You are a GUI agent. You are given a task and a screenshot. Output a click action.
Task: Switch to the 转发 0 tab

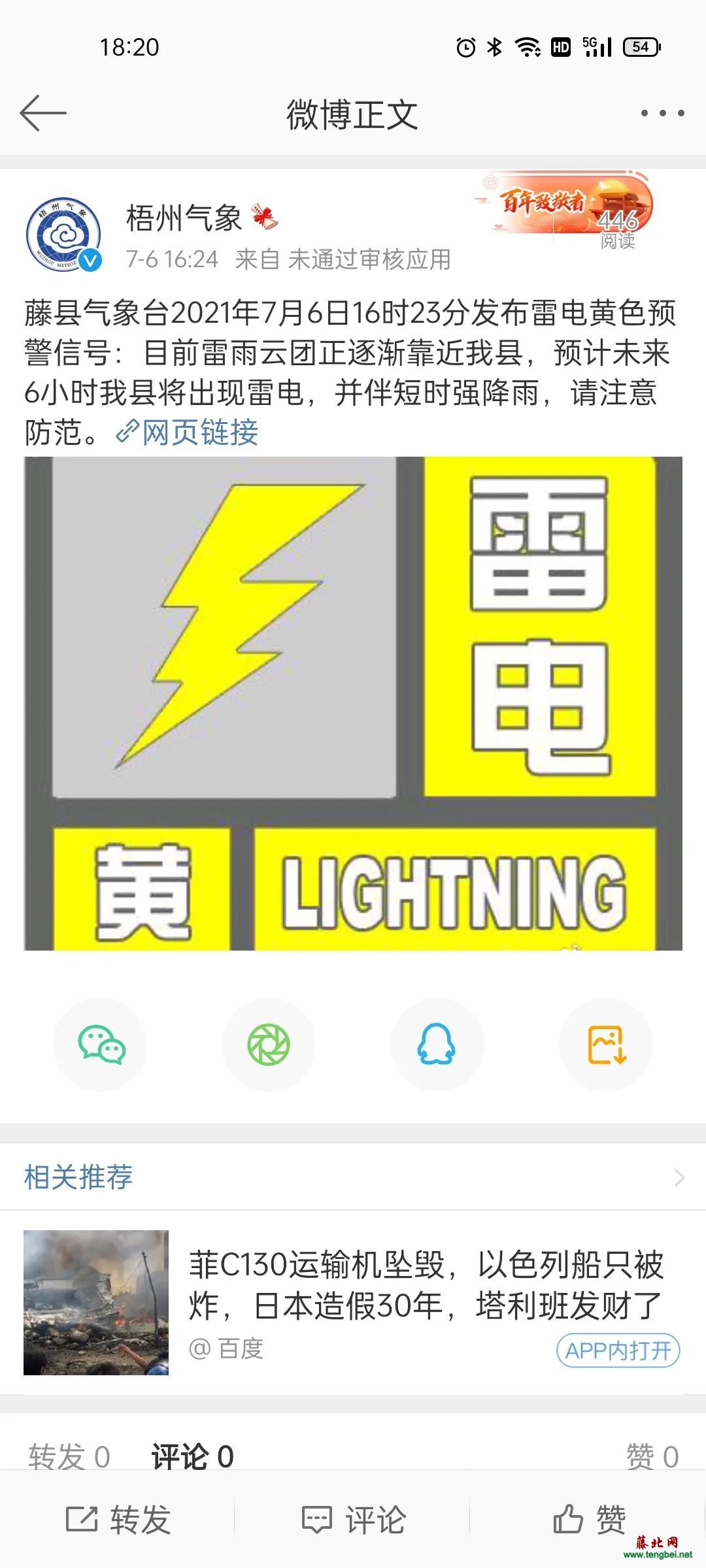[x=69, y=1456]
